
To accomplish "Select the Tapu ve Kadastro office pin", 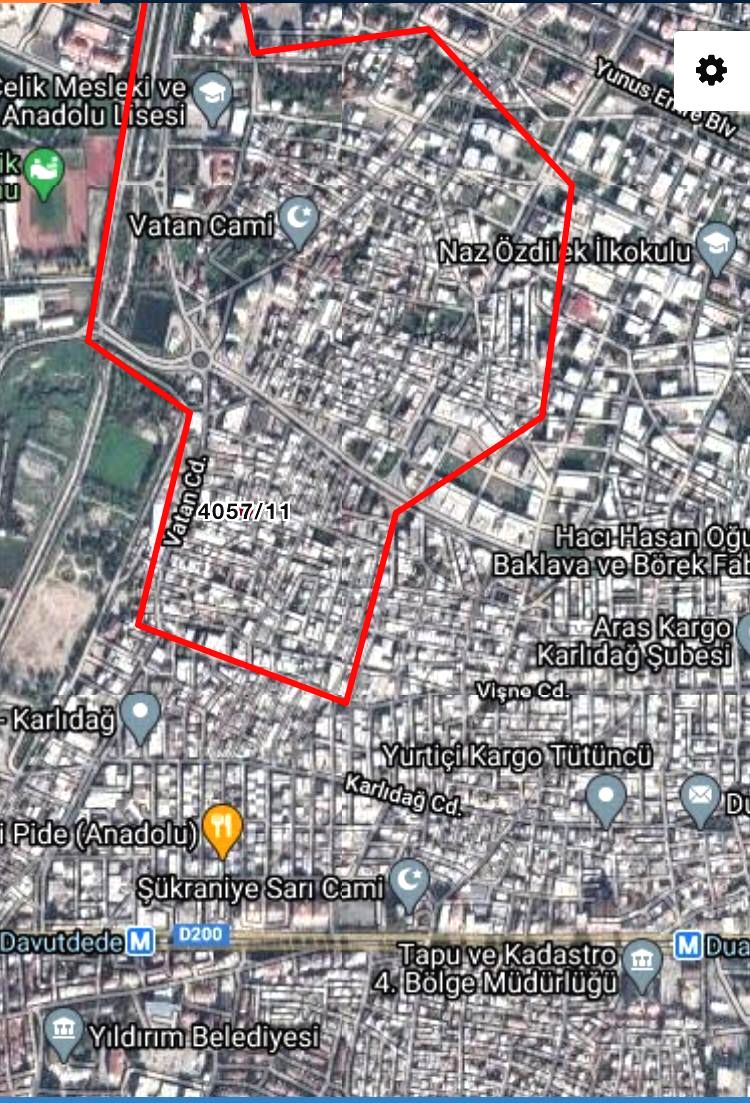I will tap(641, 960).
